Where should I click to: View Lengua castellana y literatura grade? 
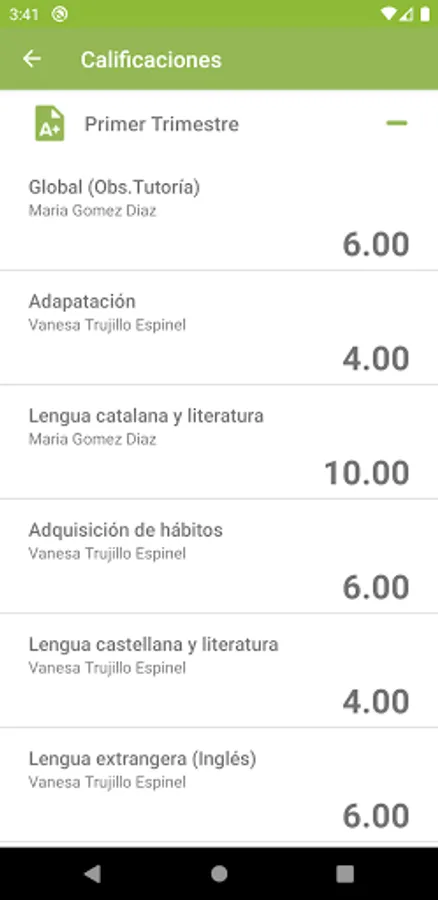[219, 670]
